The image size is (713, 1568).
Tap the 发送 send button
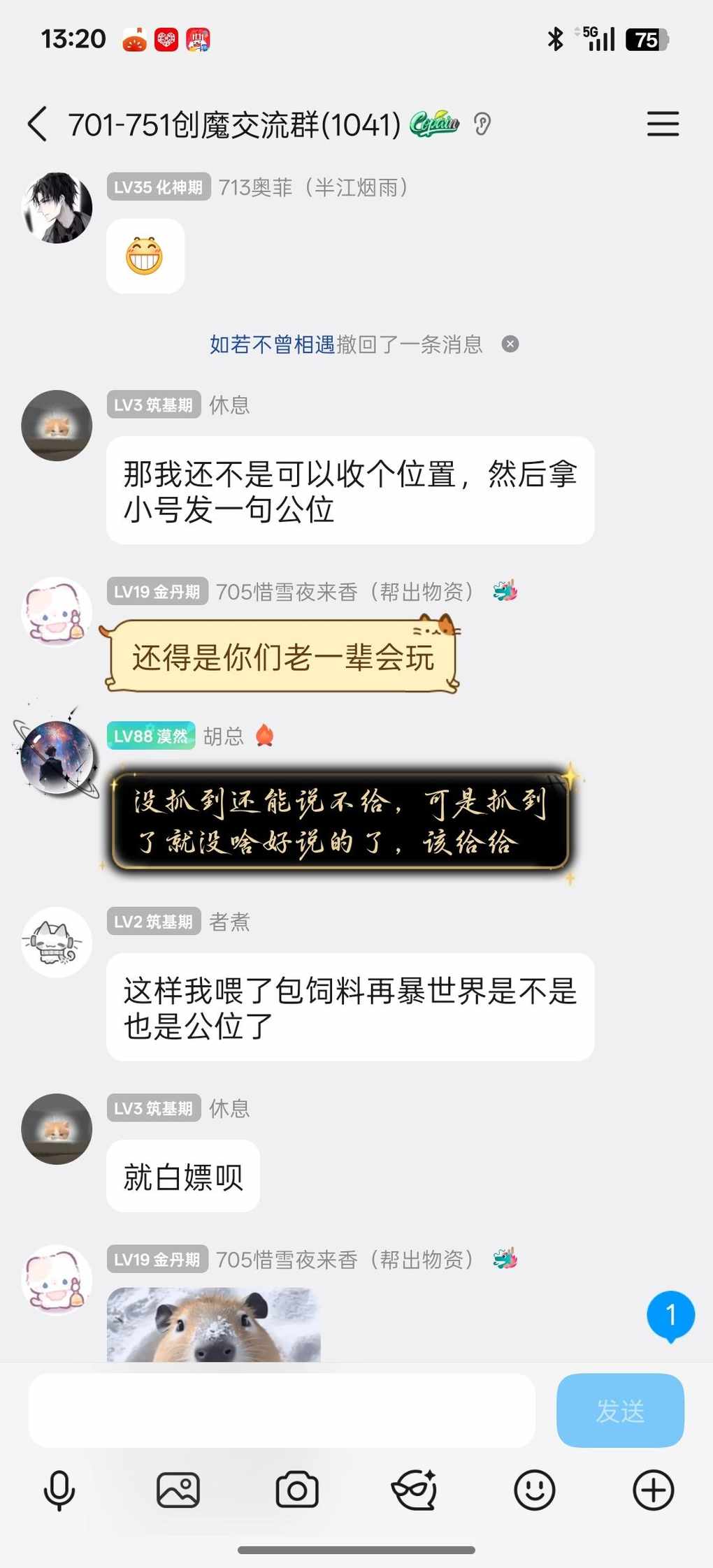pyautogui.click(x=620, y=1411)
